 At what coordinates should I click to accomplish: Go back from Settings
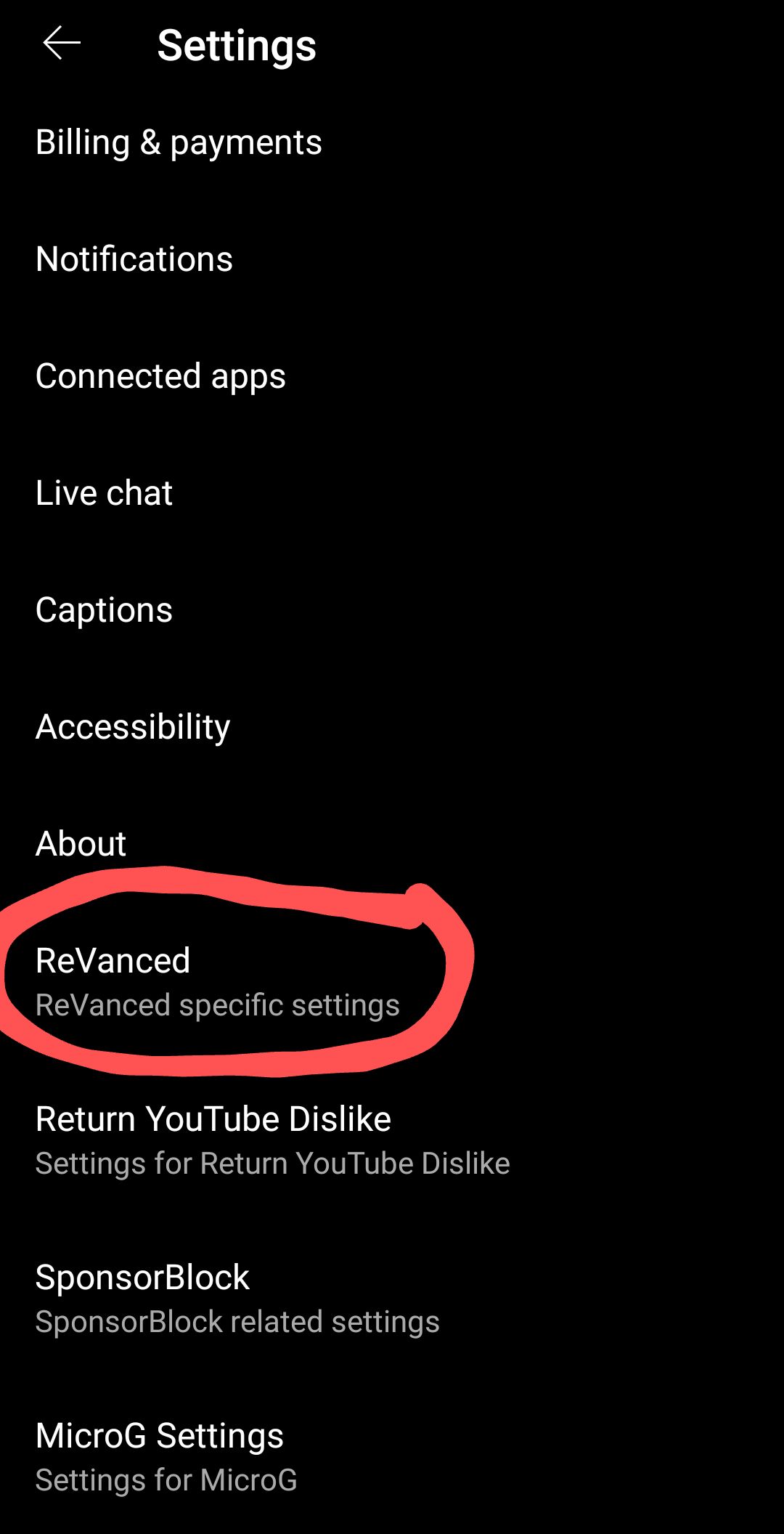click(x=62, y=44)
